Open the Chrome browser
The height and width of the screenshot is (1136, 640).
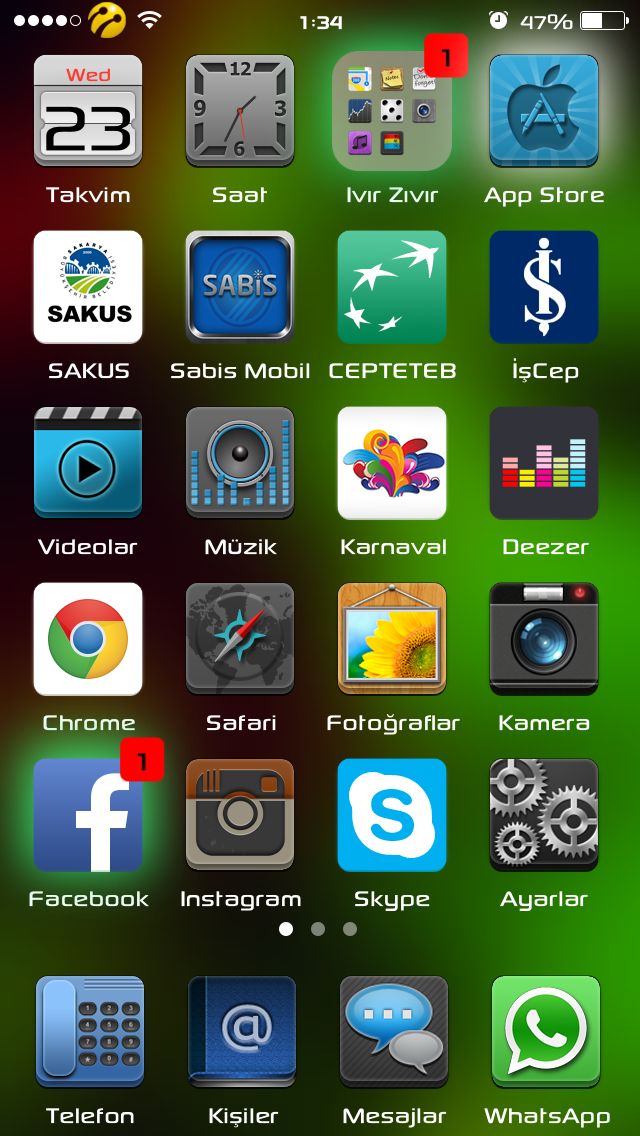[88, 639]
